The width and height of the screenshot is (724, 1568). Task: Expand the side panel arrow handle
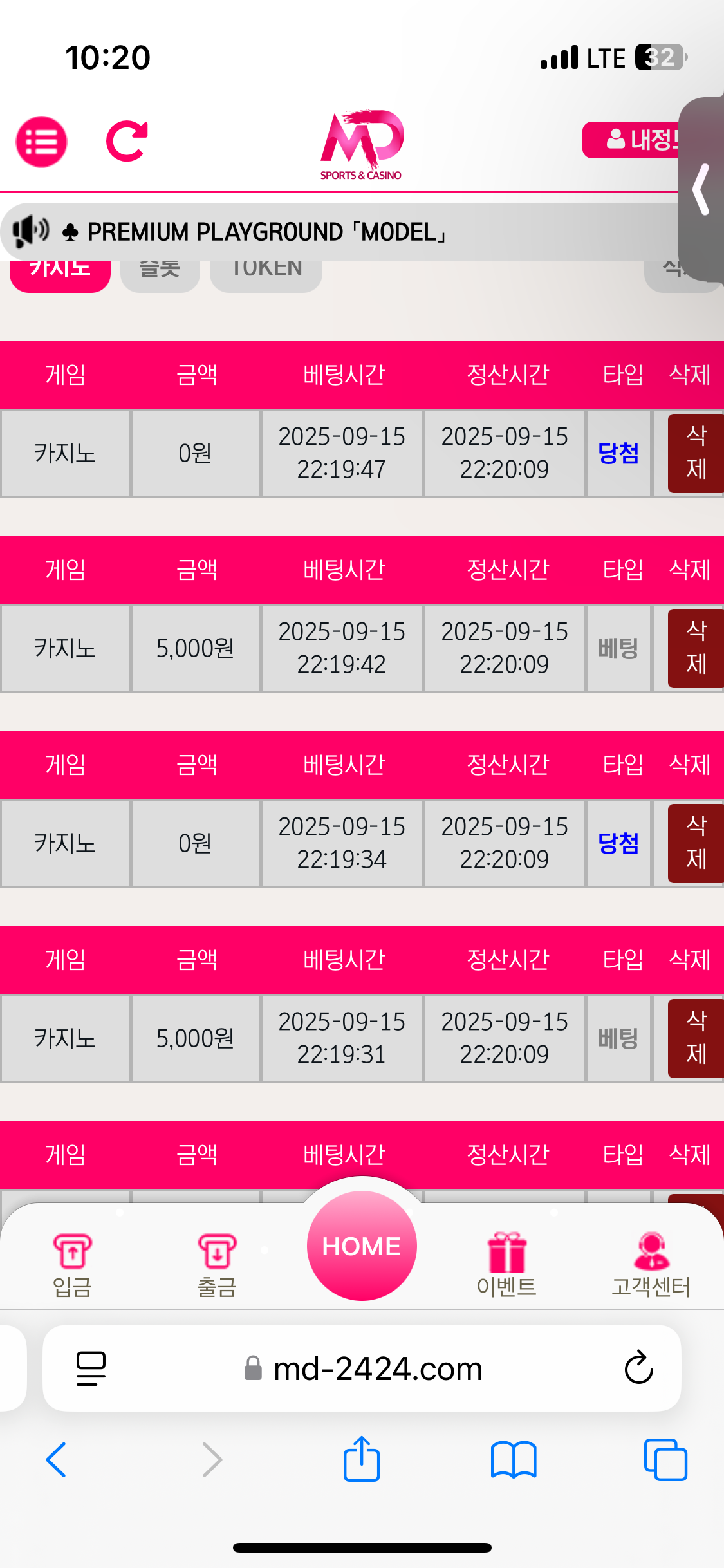click(701, 189)
